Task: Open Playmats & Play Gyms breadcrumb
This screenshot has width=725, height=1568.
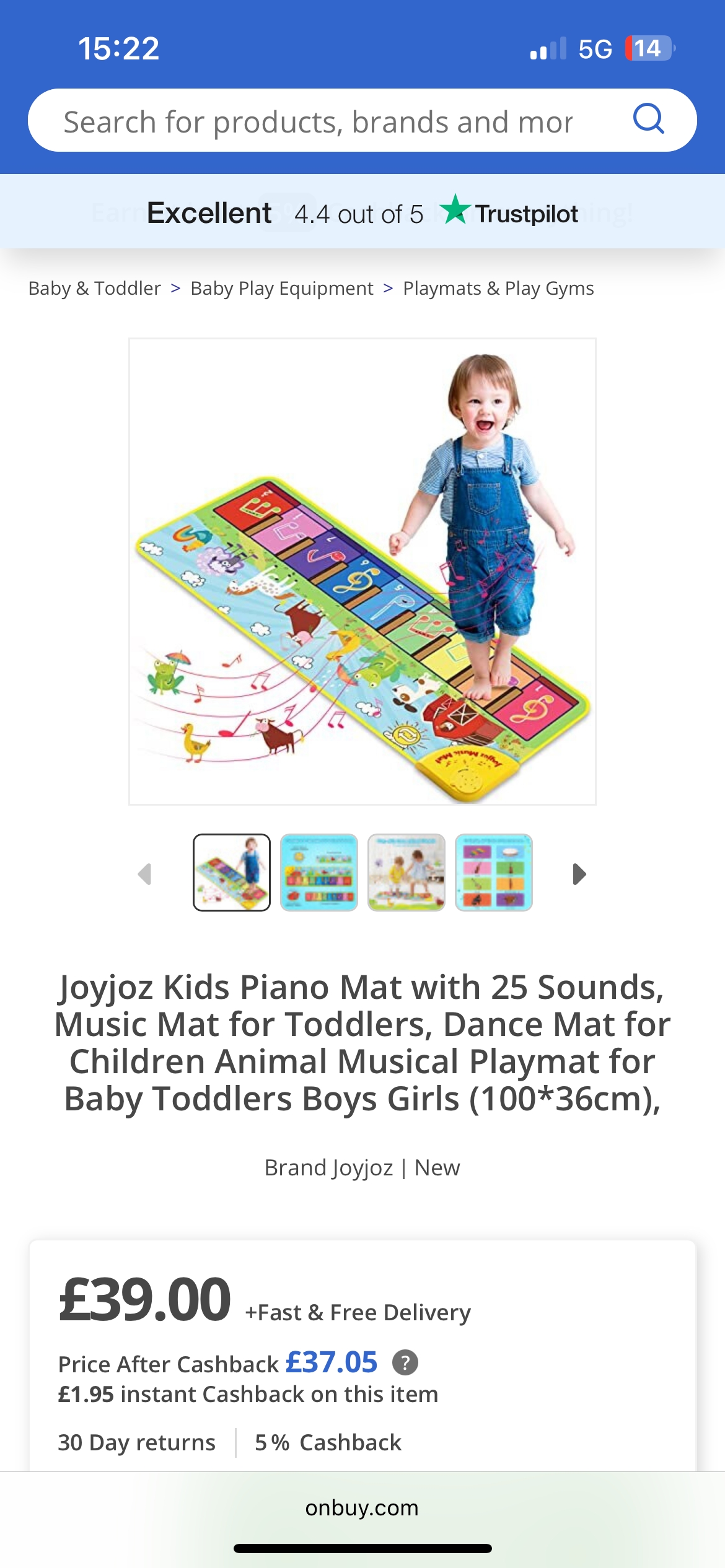Action: [498, 289]
